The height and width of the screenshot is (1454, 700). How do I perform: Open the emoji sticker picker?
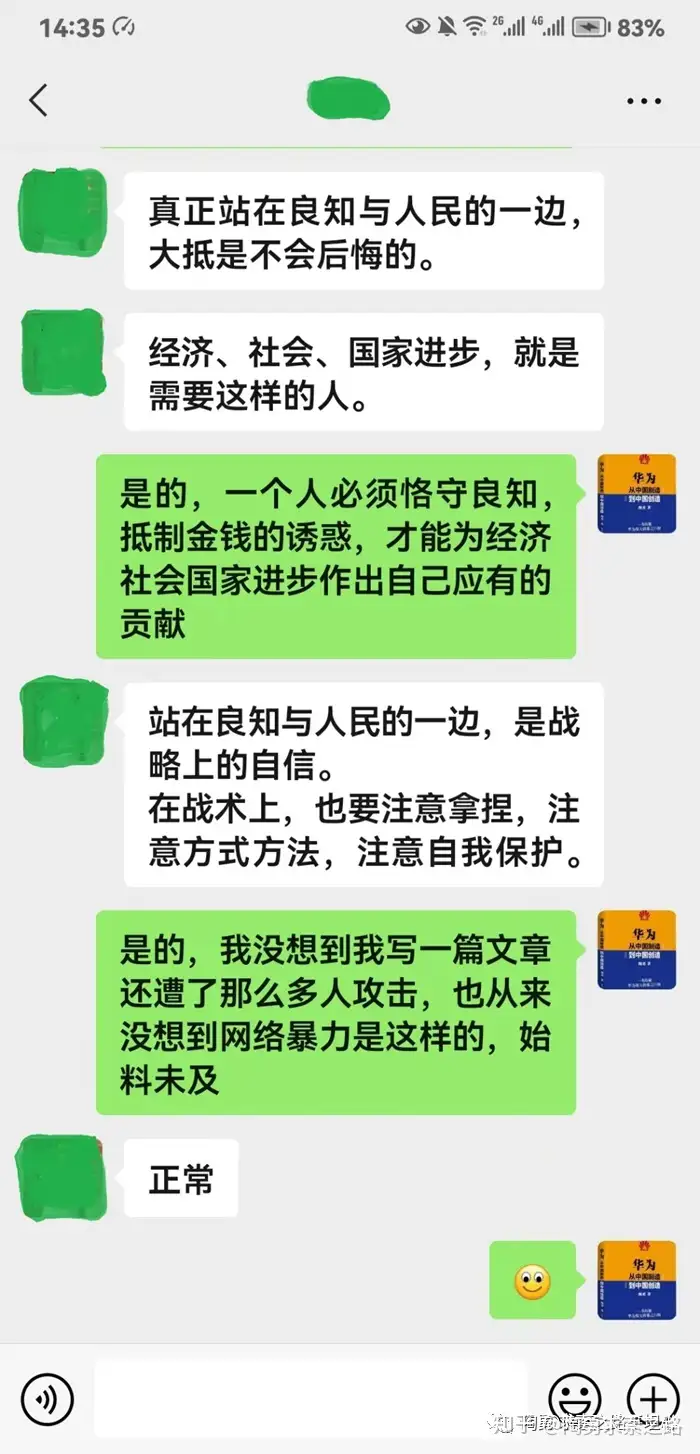pyautogui.click(x=575, y=1397)
